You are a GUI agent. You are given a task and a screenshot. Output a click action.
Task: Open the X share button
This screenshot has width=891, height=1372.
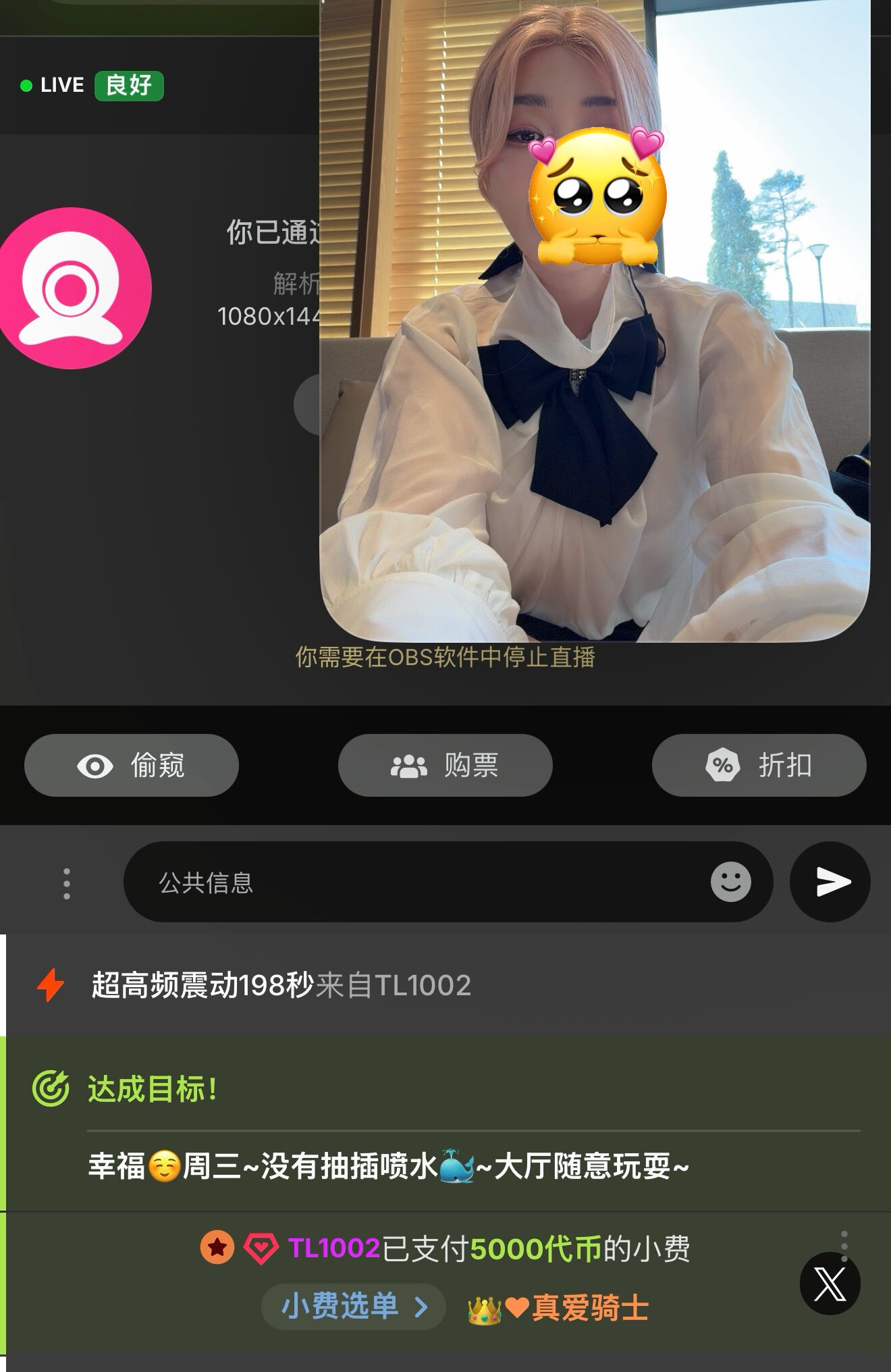click(x=830, y=1284)
